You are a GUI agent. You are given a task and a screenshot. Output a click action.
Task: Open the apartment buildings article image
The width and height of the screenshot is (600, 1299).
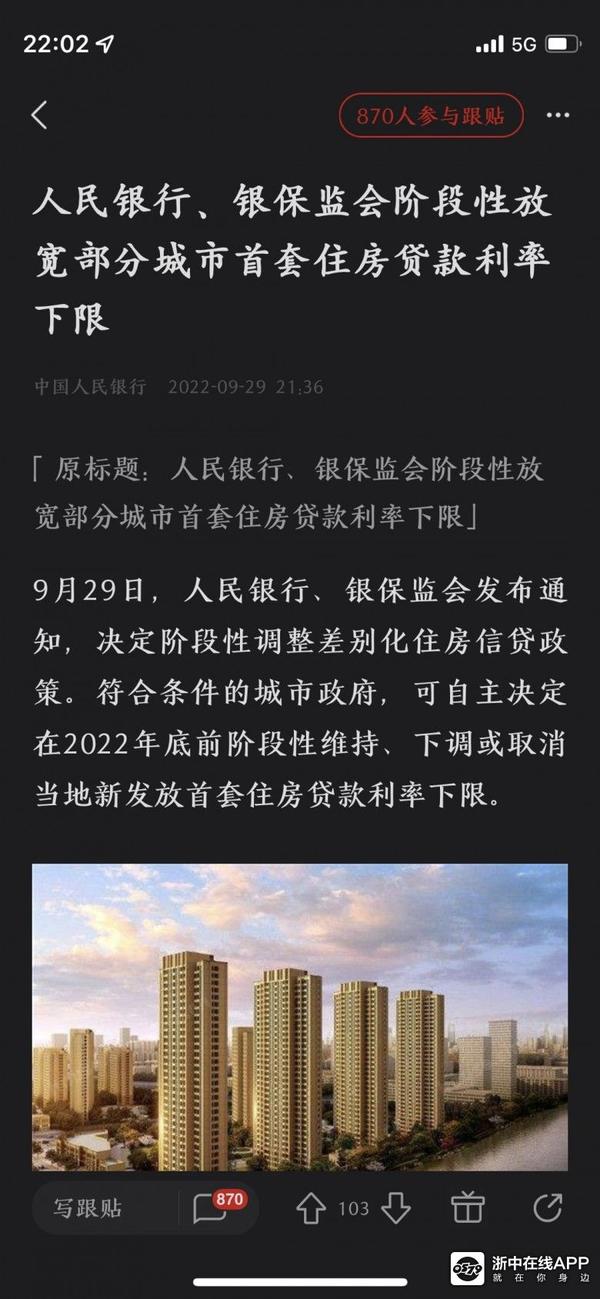[300, 1016]
